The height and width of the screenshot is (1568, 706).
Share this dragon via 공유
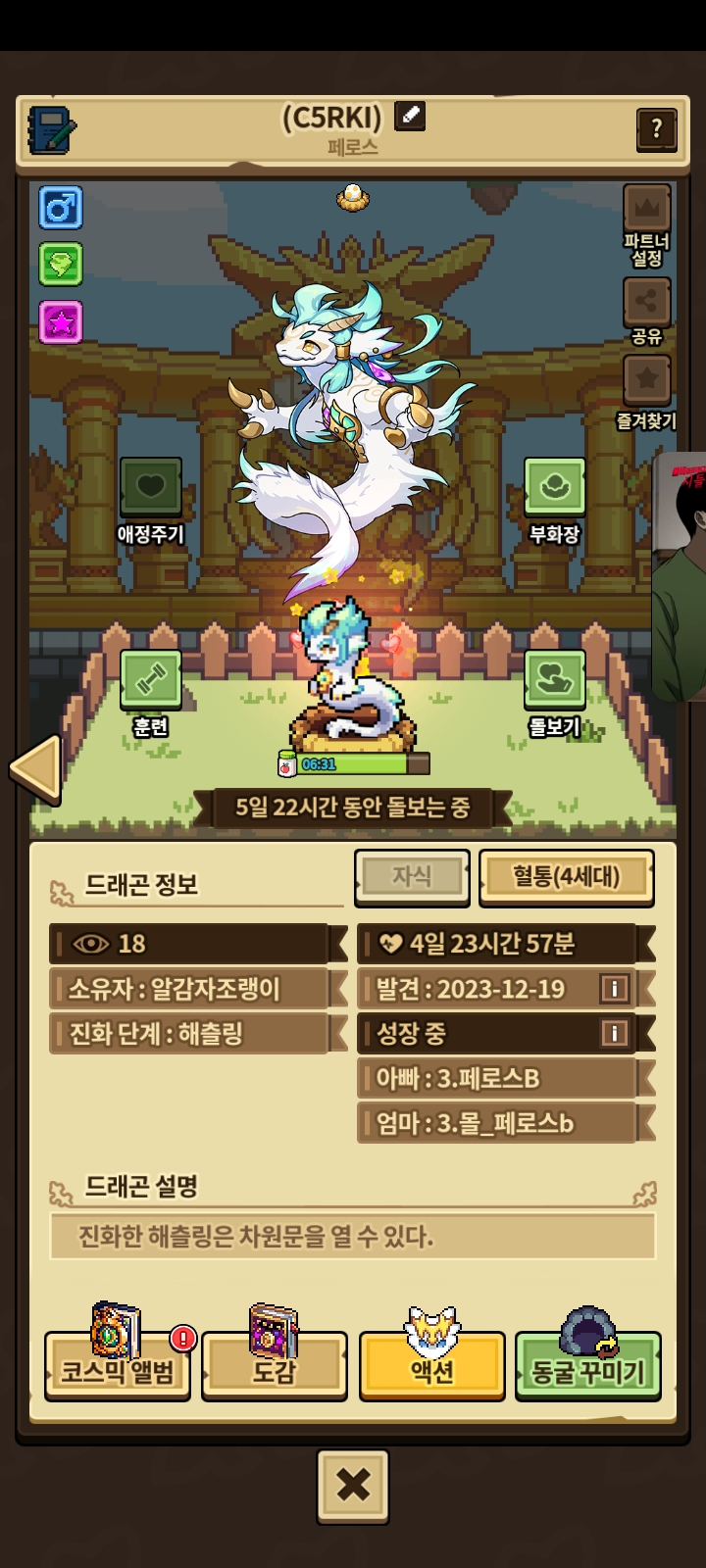[646, 303]
